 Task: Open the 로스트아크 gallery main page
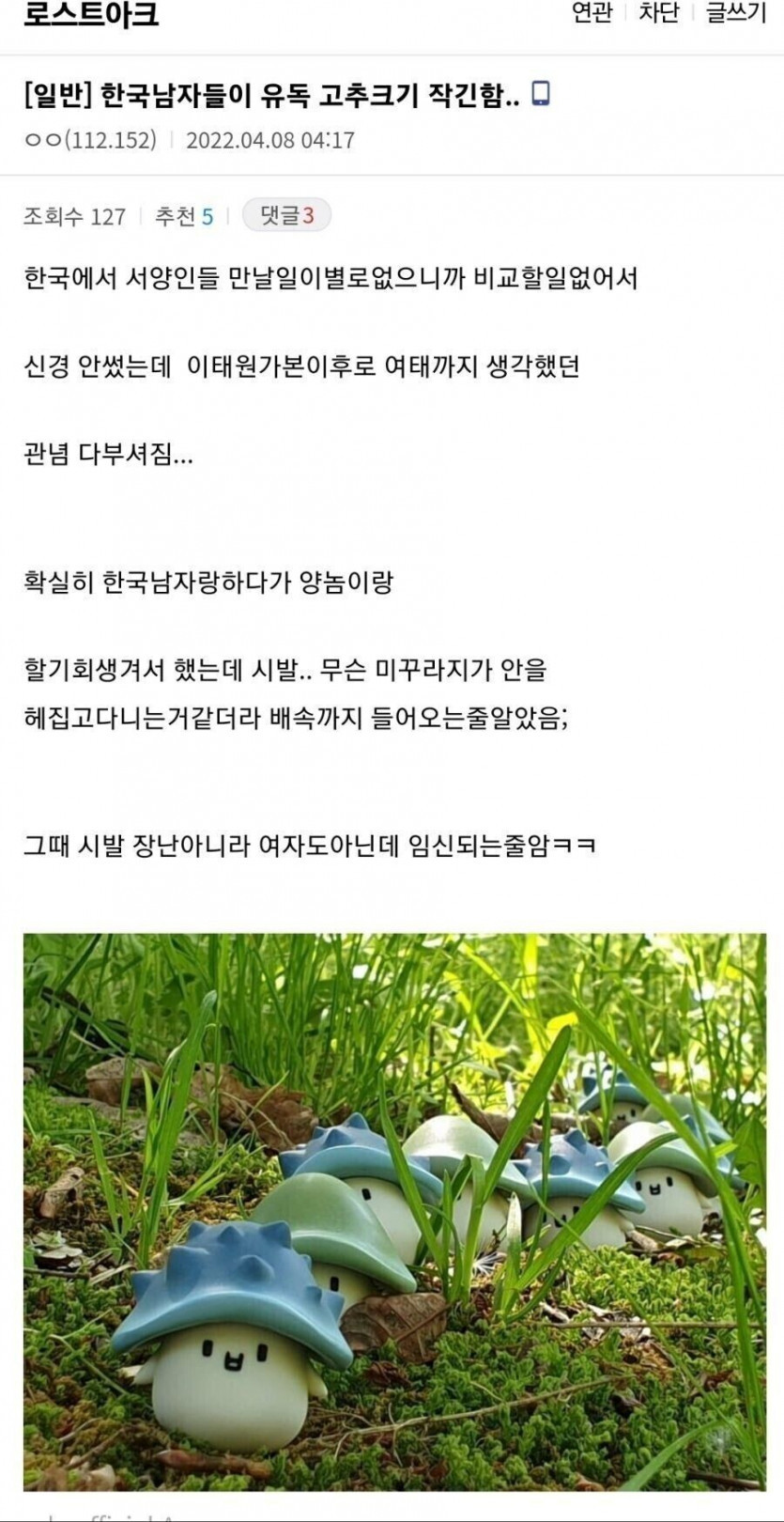tap(91, 15)
